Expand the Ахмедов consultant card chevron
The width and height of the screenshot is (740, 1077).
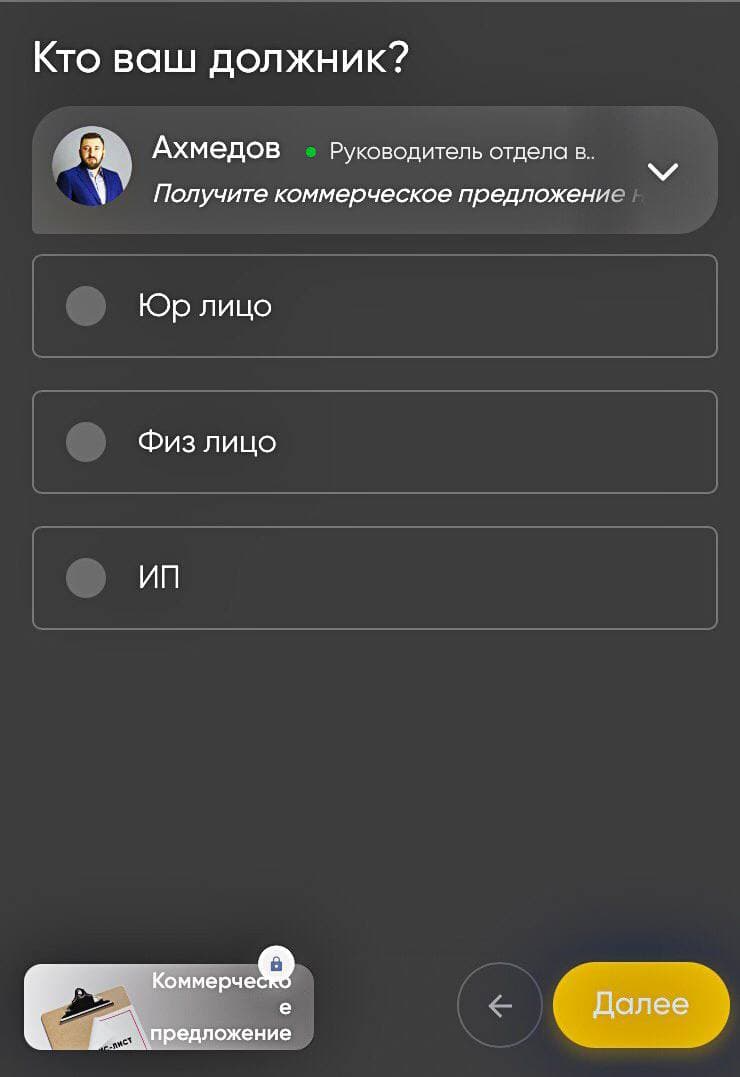(663, 172)
